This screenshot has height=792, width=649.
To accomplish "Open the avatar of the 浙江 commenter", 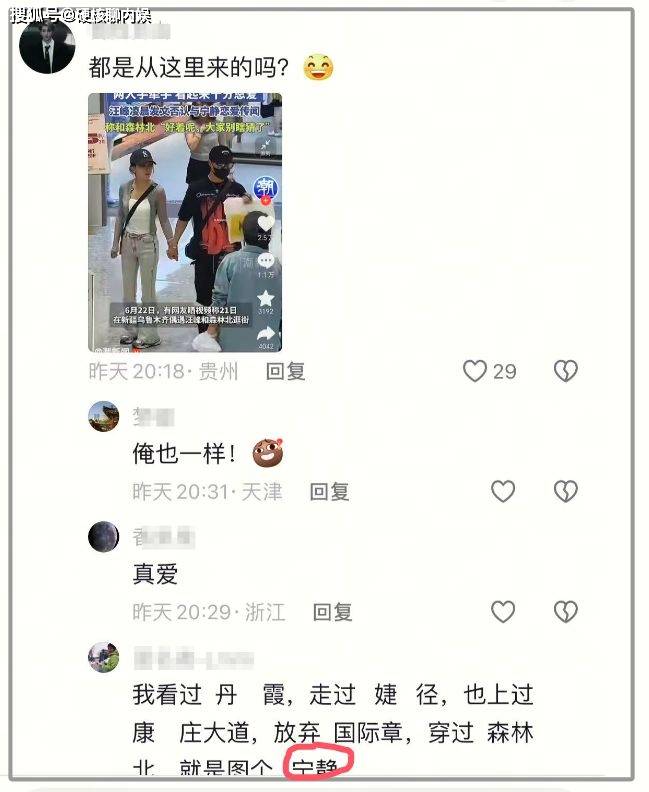I will tap(104, 537).
